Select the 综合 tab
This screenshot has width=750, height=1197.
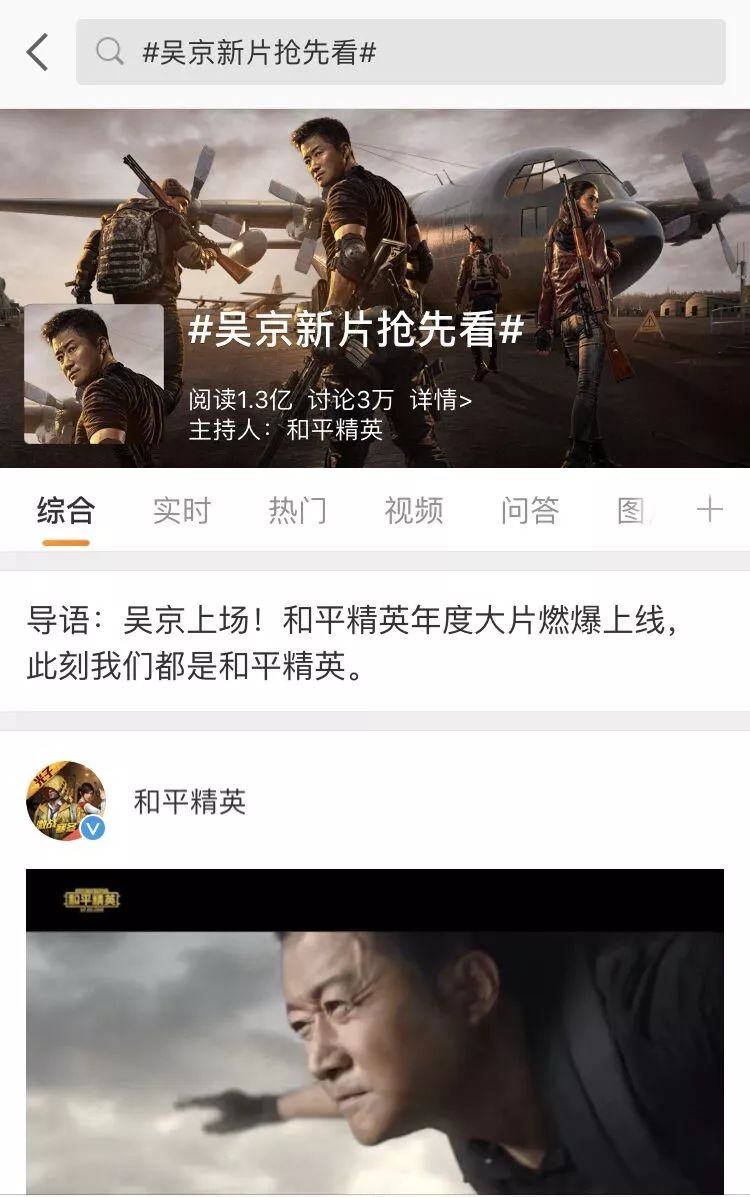66,511
